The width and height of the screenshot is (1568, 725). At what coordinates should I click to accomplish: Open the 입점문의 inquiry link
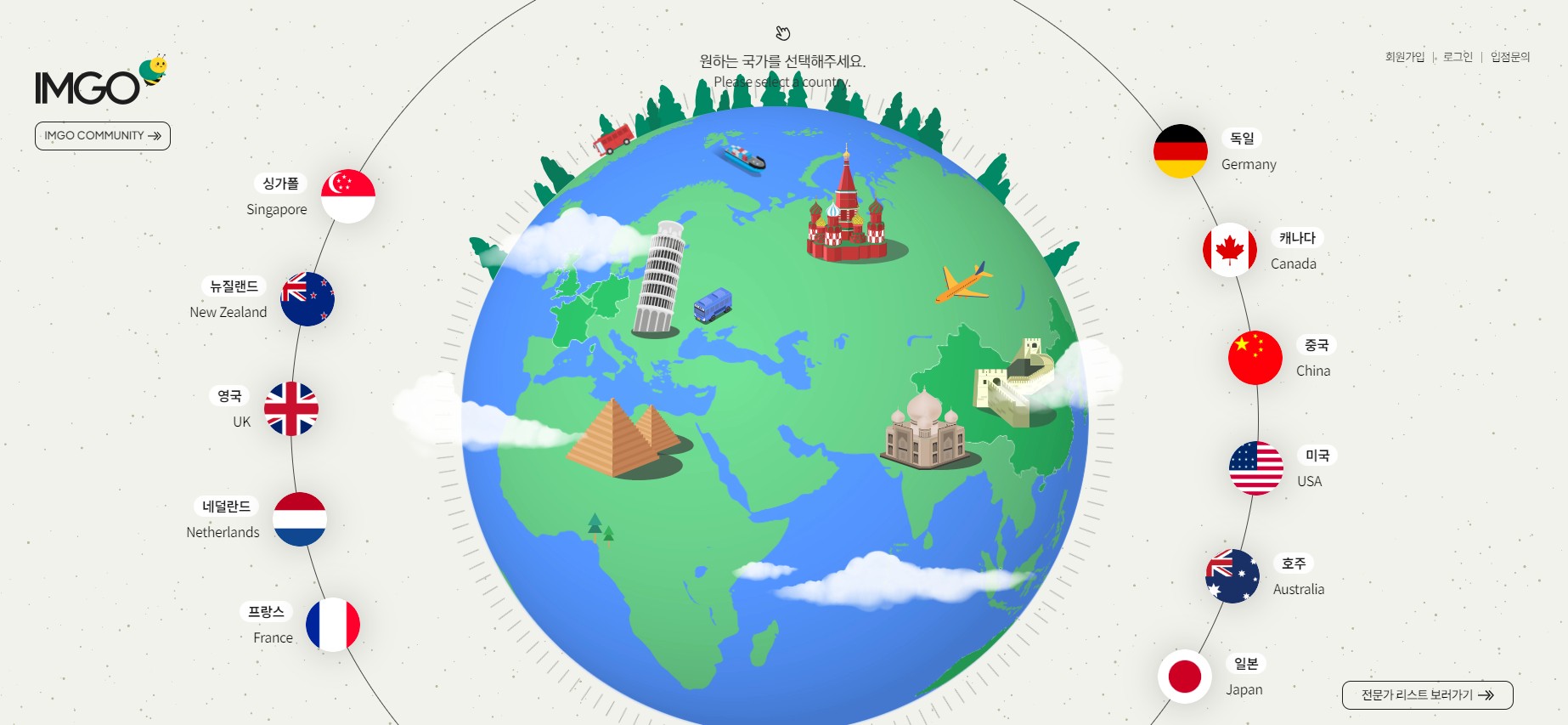point(1509,57)
